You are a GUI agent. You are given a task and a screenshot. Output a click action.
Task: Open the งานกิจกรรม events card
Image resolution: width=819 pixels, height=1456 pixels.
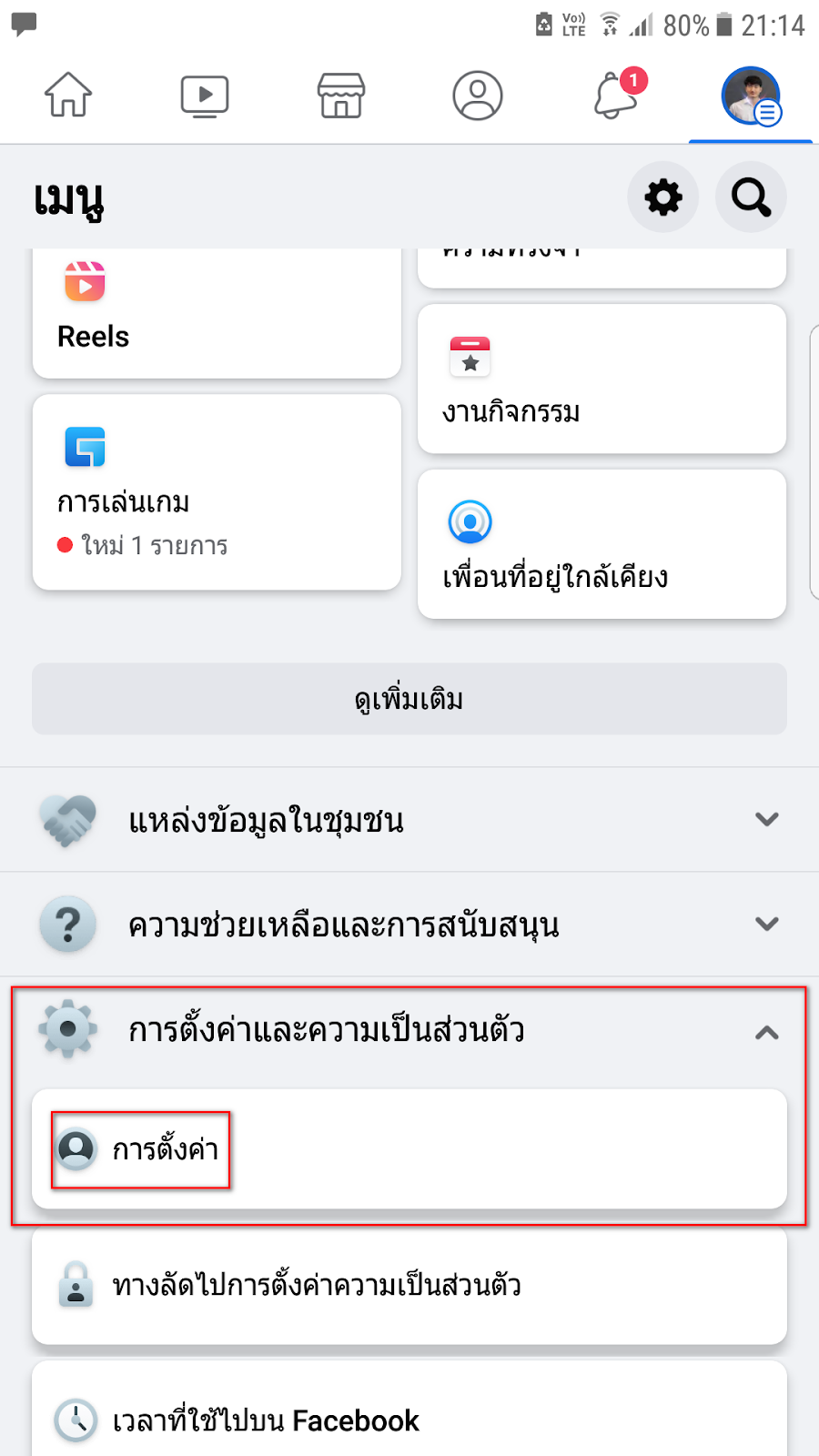(602, 379)
